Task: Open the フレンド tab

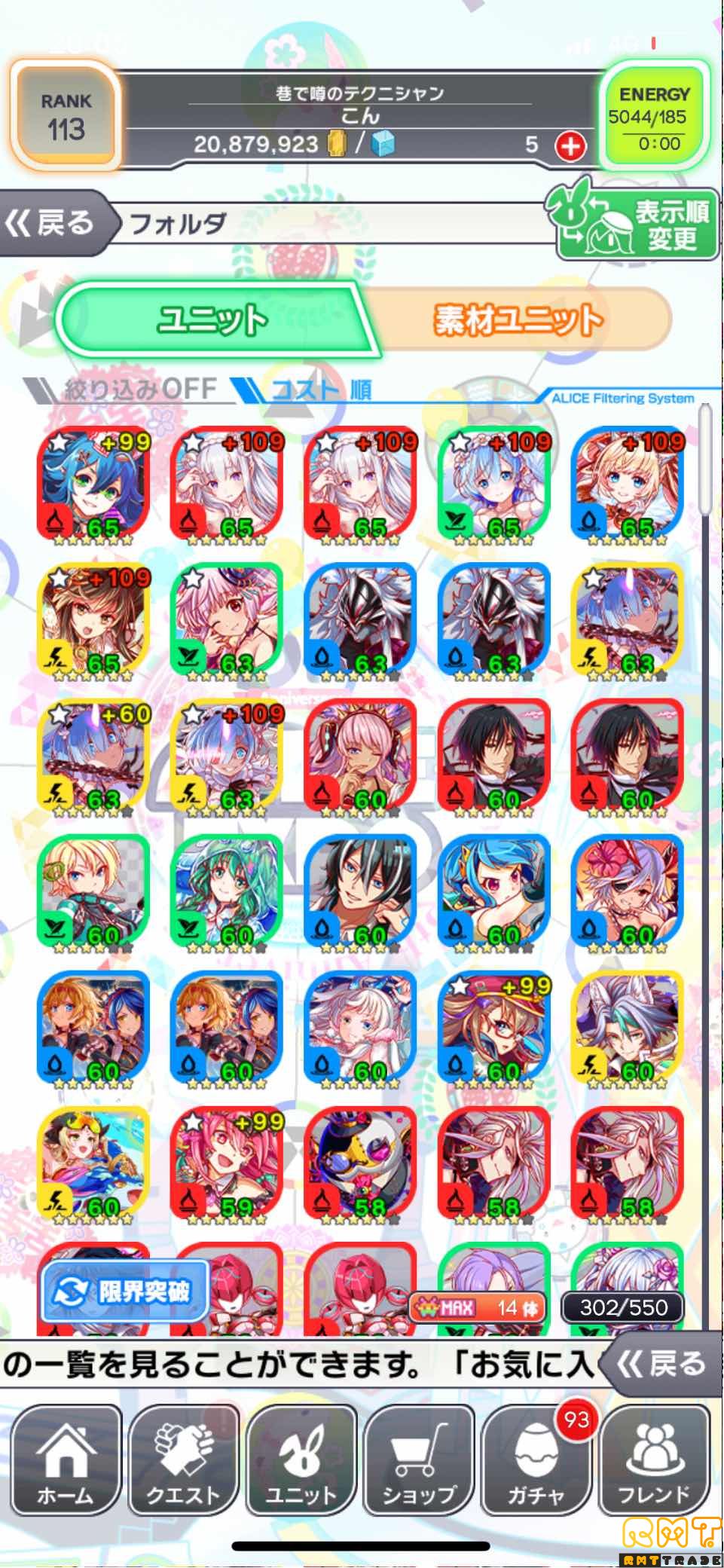Action: [x=654, y=1459]
